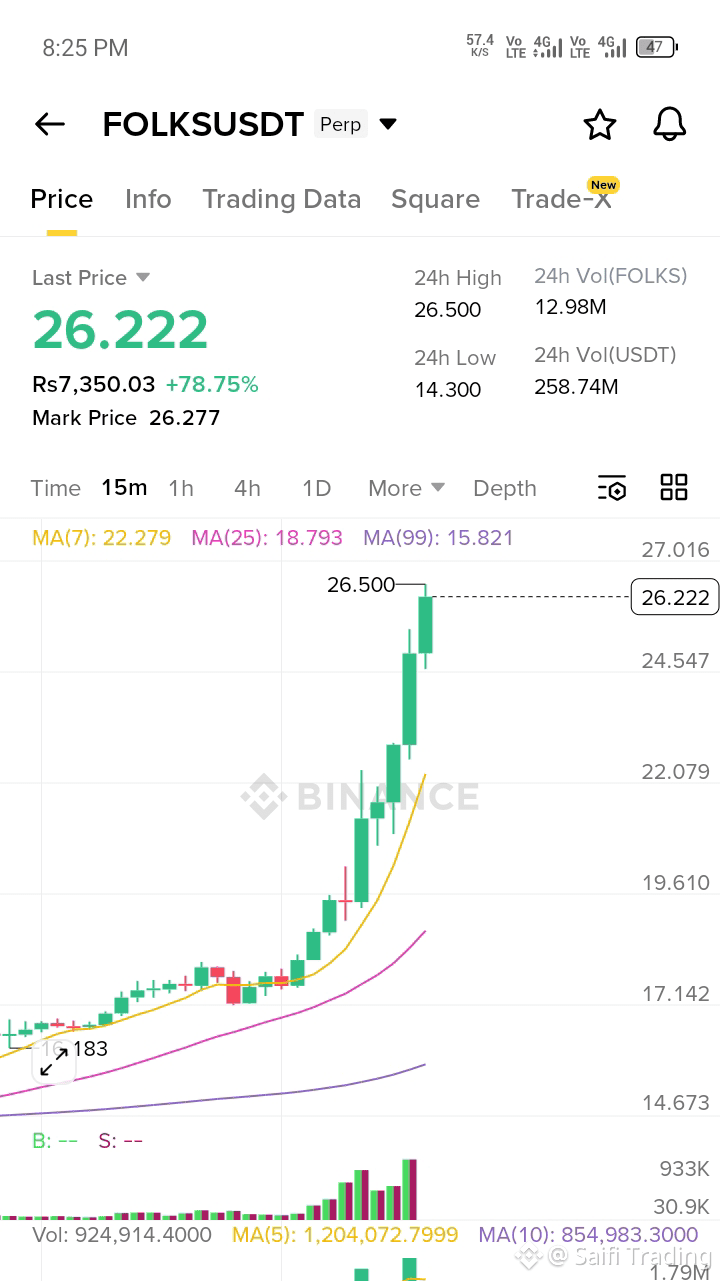Expand the More intervals dropdown
Viewport: 720px width, 1281px height.
[x=406, y=488]
